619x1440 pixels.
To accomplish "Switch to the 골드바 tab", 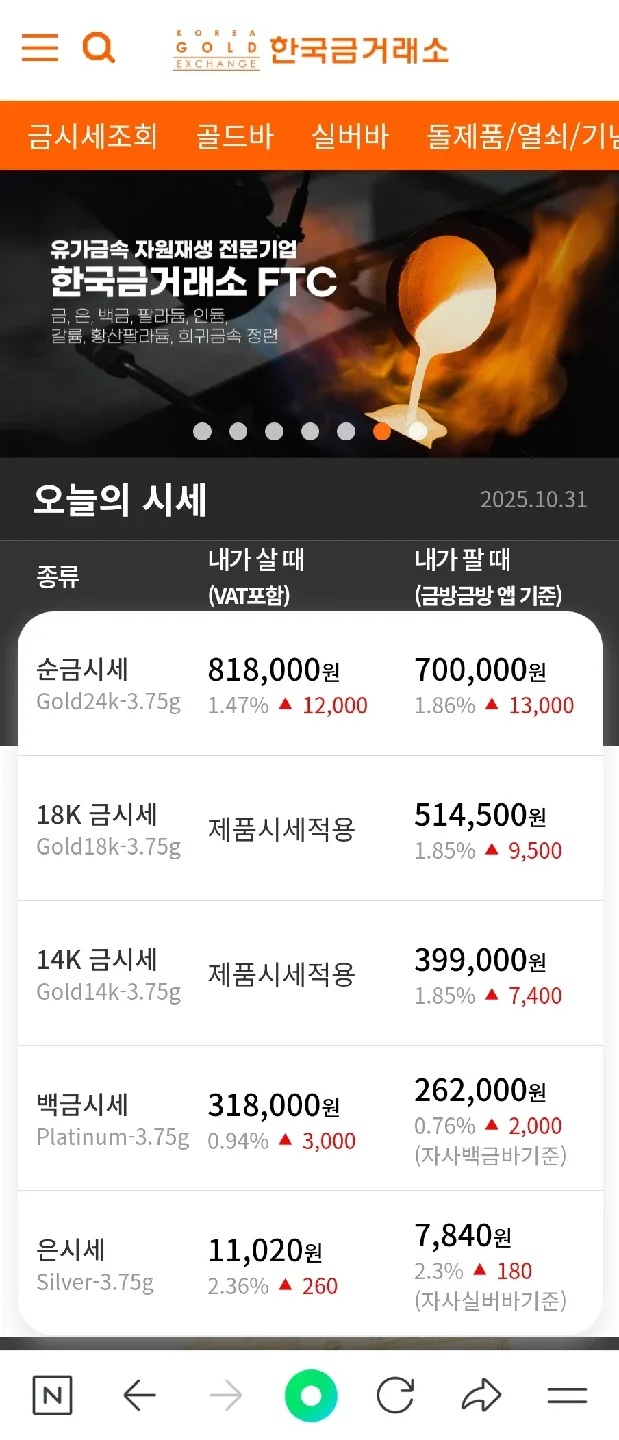I will [x=234, y=136].
